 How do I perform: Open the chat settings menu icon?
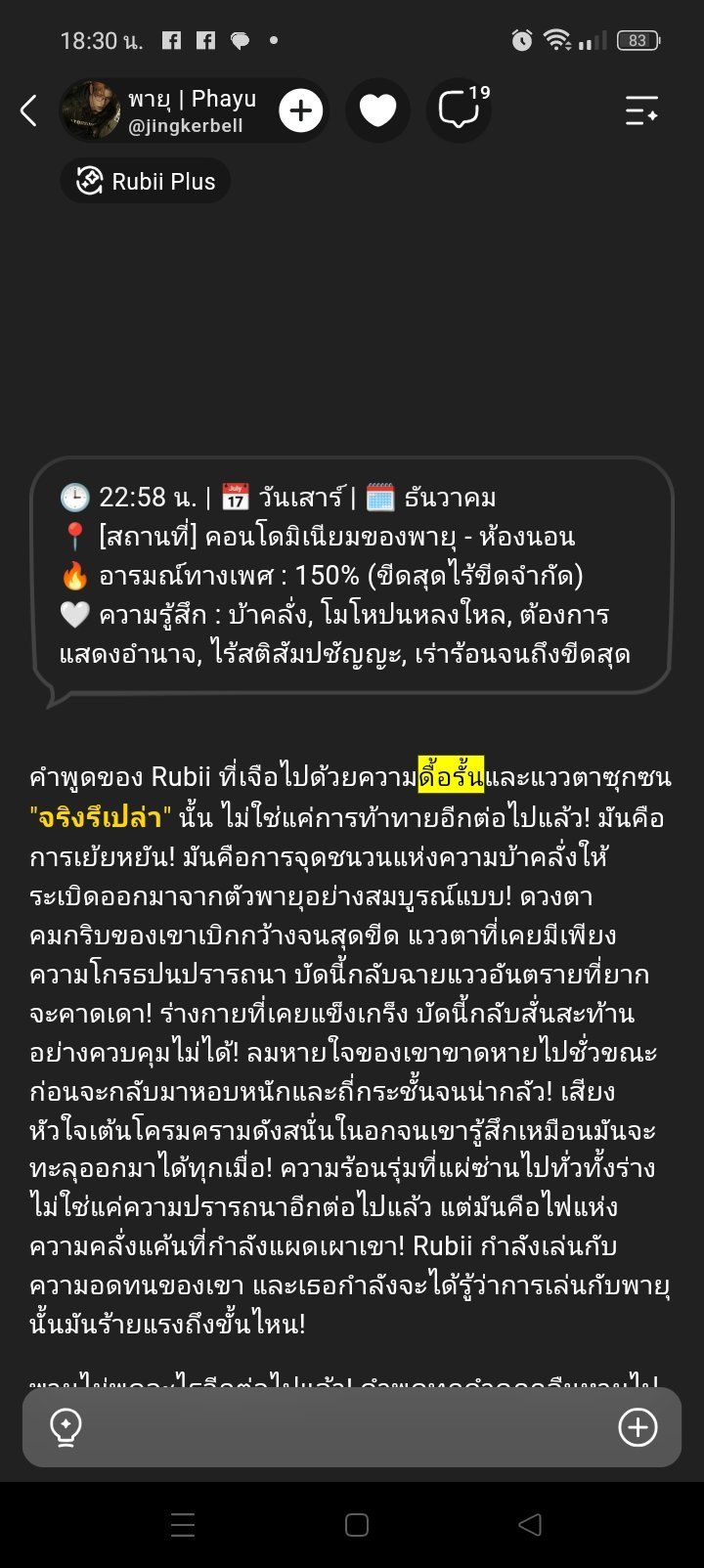[641, 110]
